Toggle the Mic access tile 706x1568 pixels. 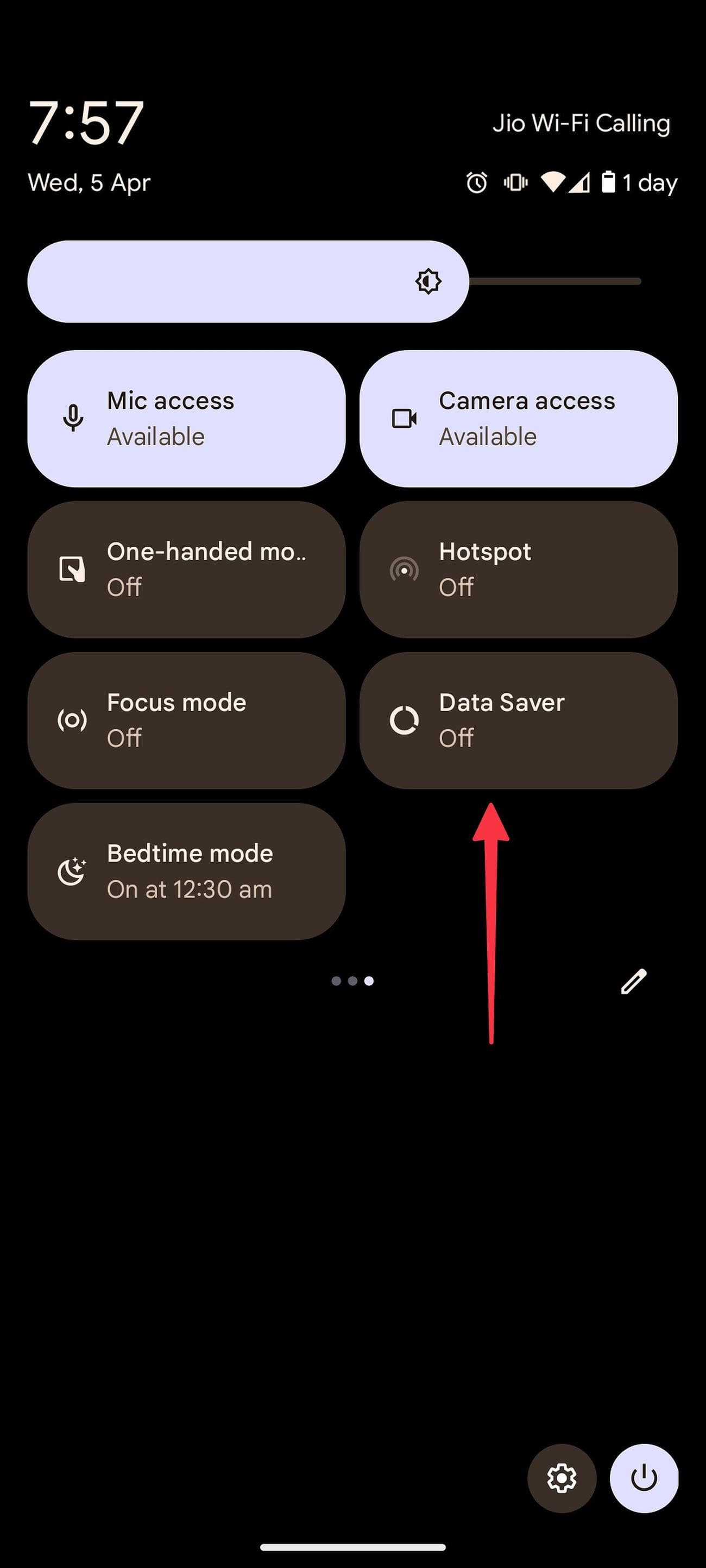point(186,418)
